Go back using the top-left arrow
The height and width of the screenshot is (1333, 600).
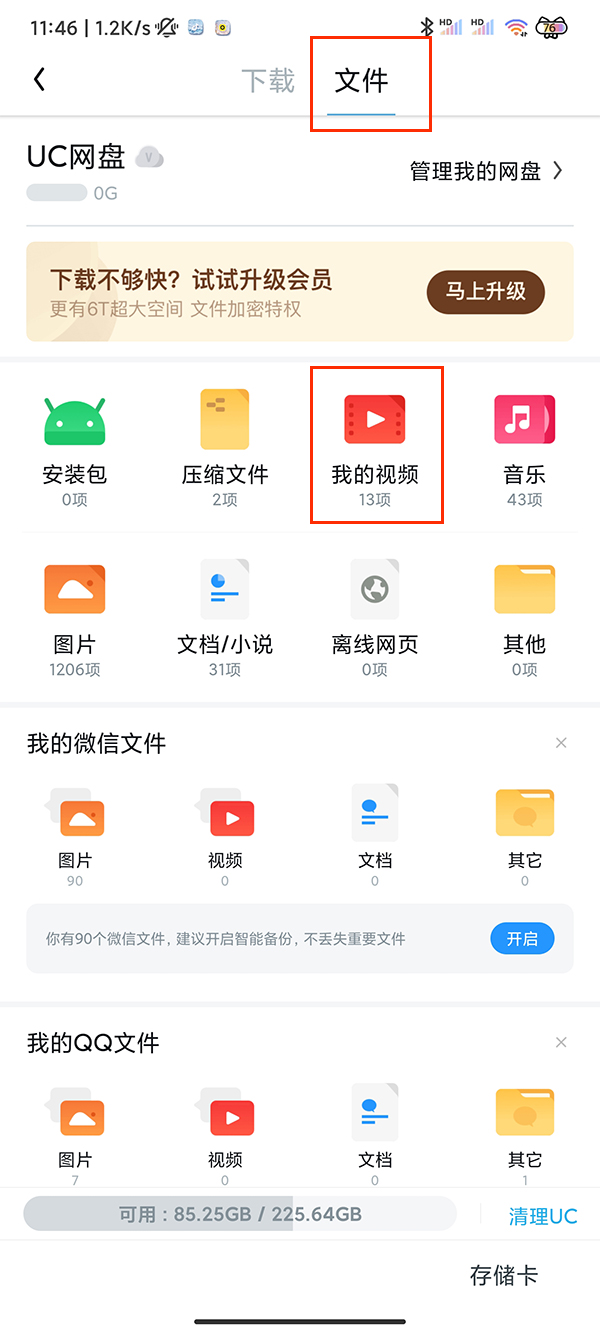40,80
